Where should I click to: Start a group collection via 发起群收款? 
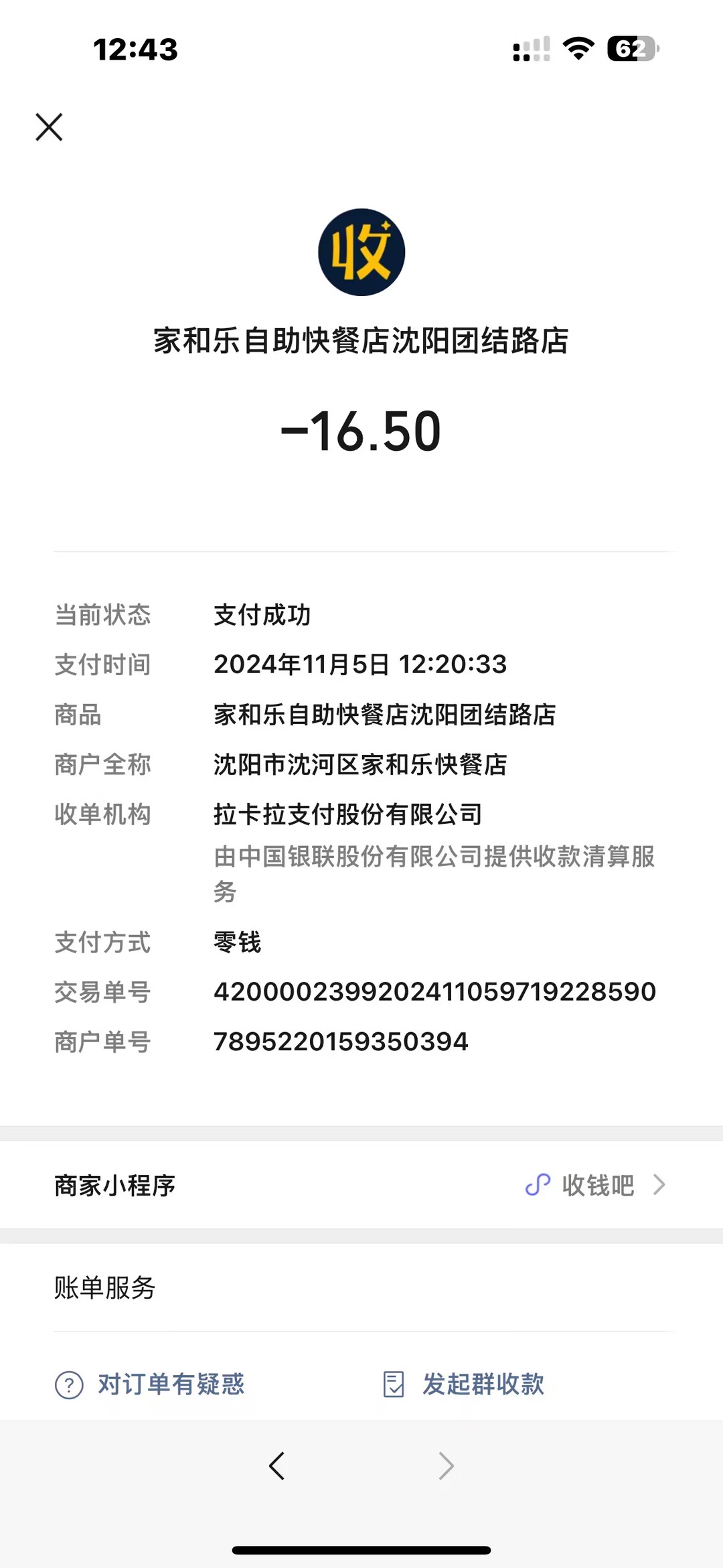point(463,1384)
